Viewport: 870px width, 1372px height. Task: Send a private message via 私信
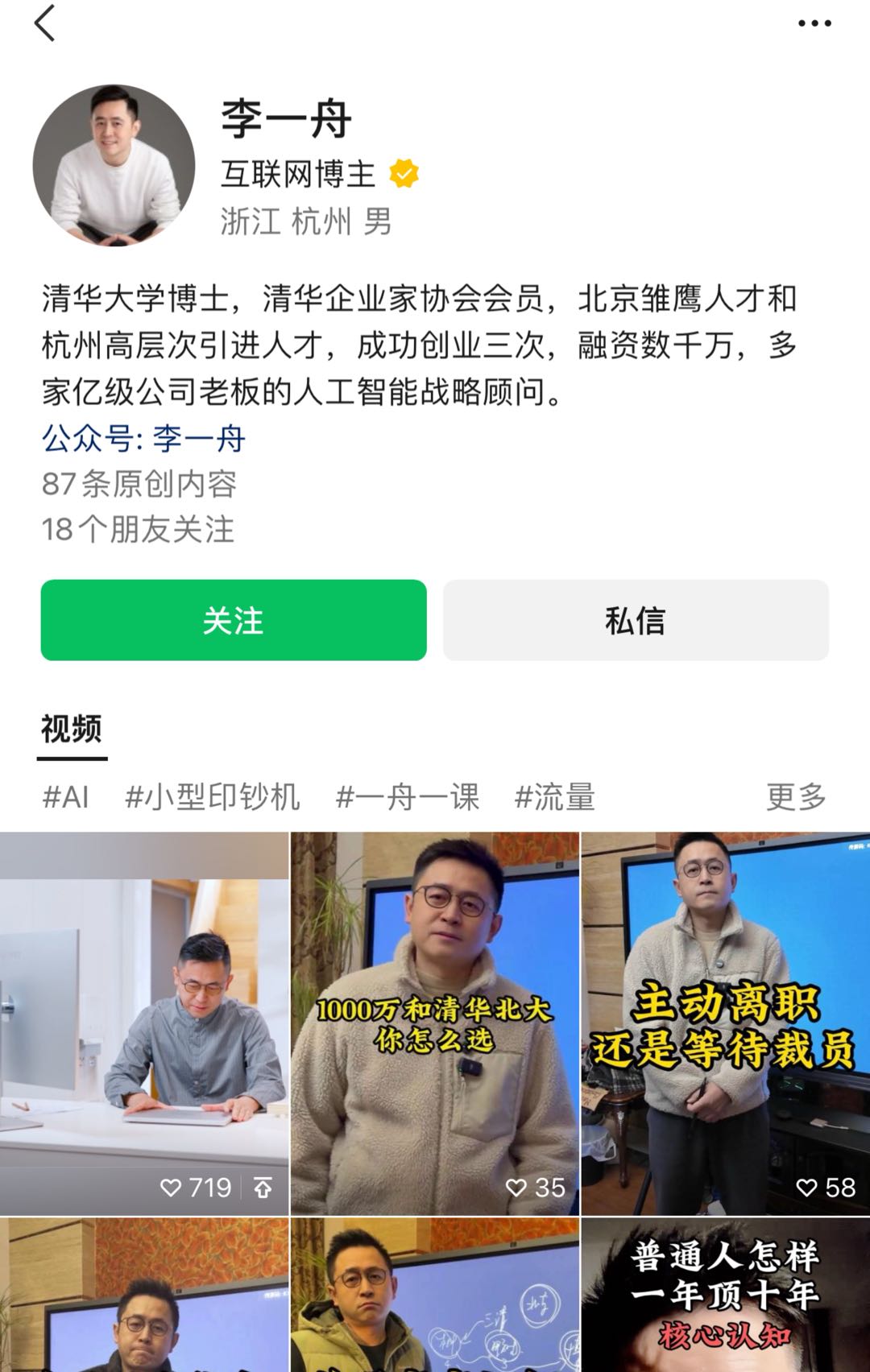(636, 620)
